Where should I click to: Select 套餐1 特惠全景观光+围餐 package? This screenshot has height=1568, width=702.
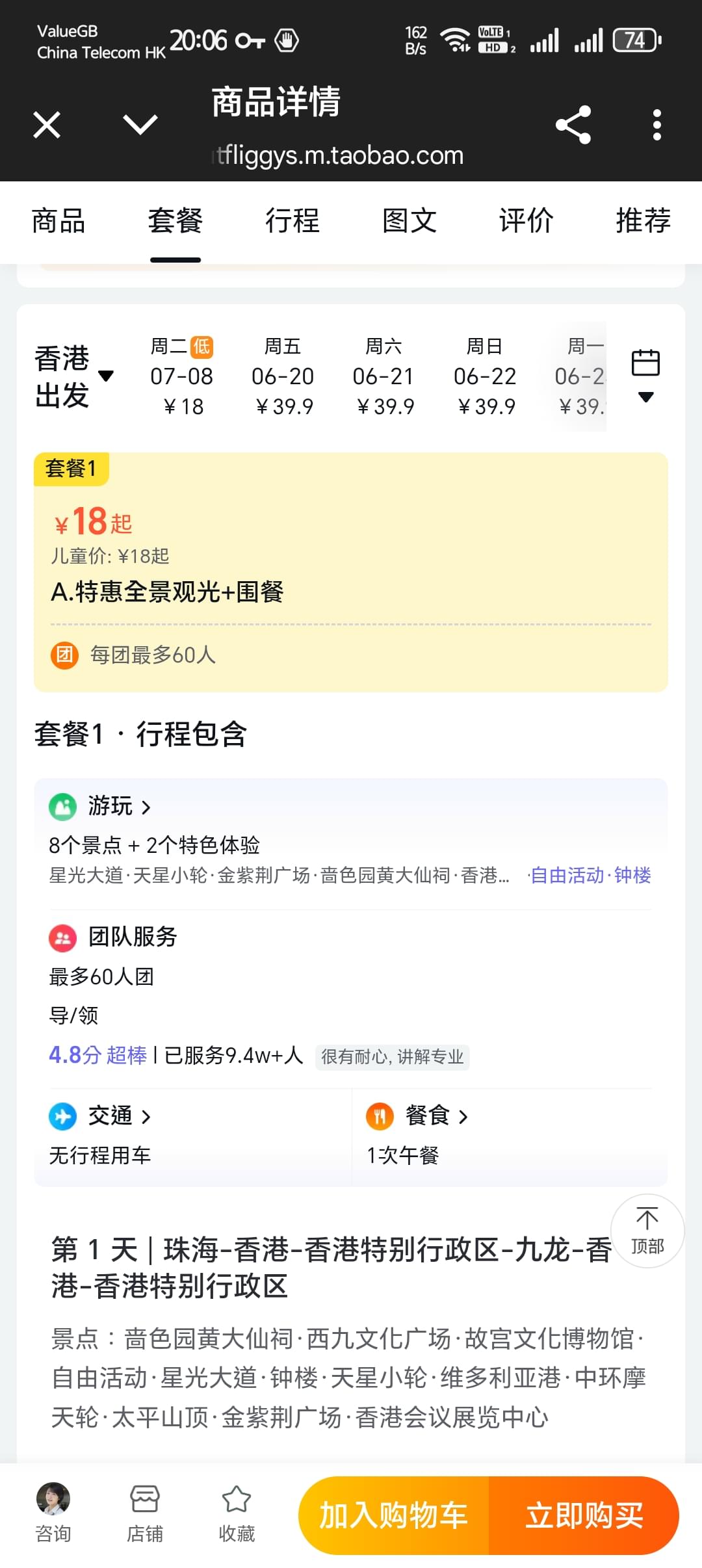click(x=351, y=572)
